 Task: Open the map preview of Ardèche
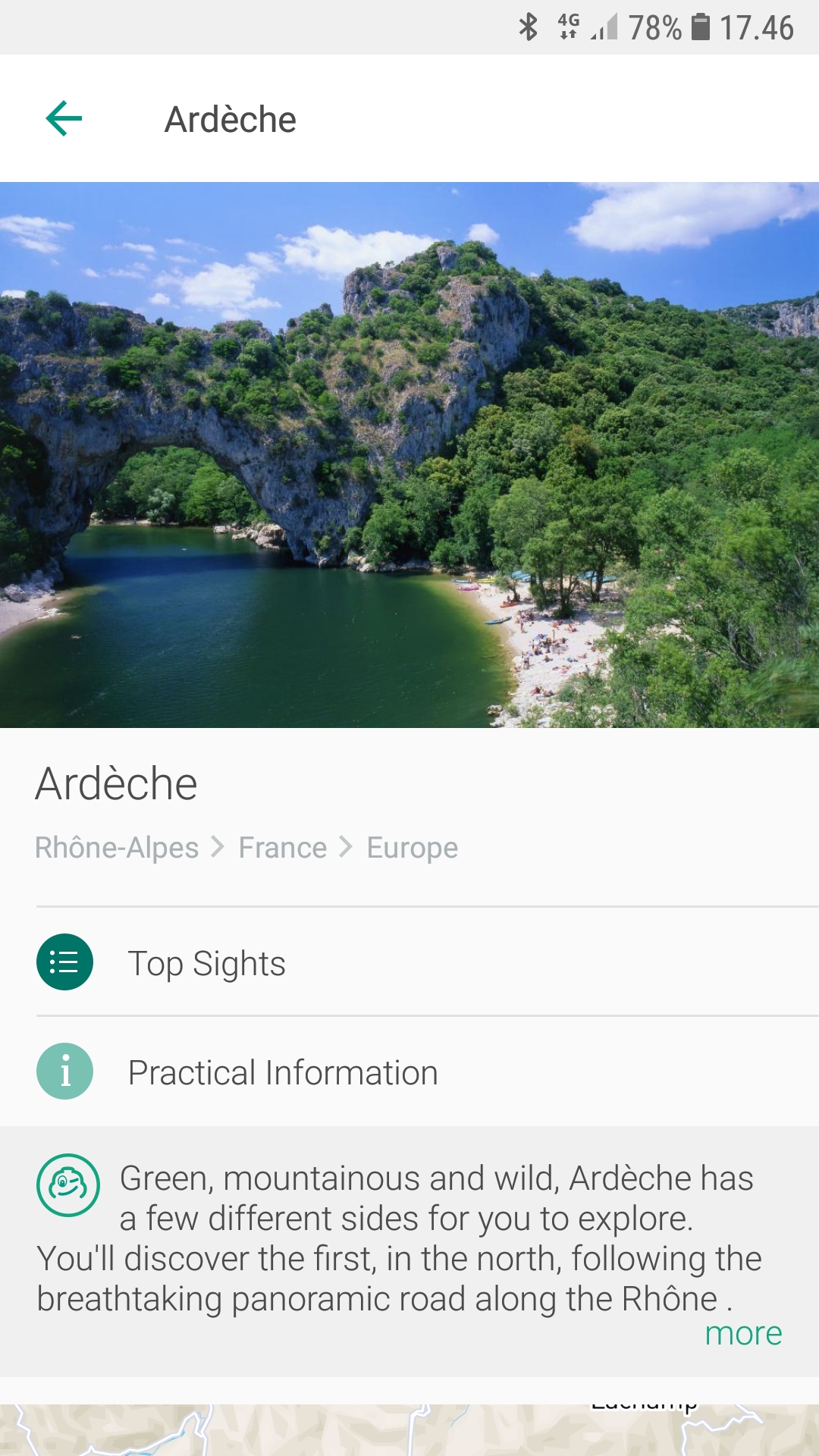pyautogui.click(x=409, y=1430)
